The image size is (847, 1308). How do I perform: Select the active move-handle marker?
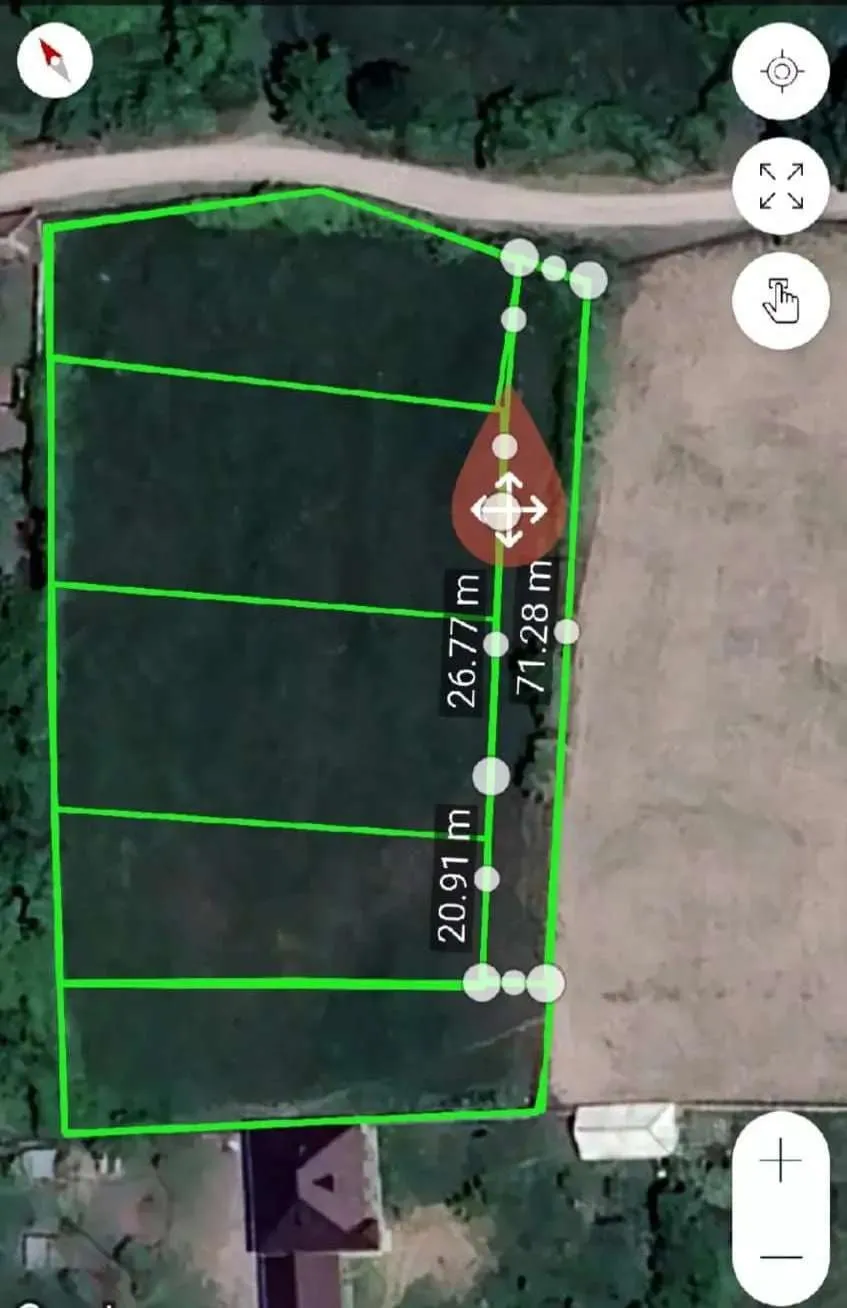508,510
